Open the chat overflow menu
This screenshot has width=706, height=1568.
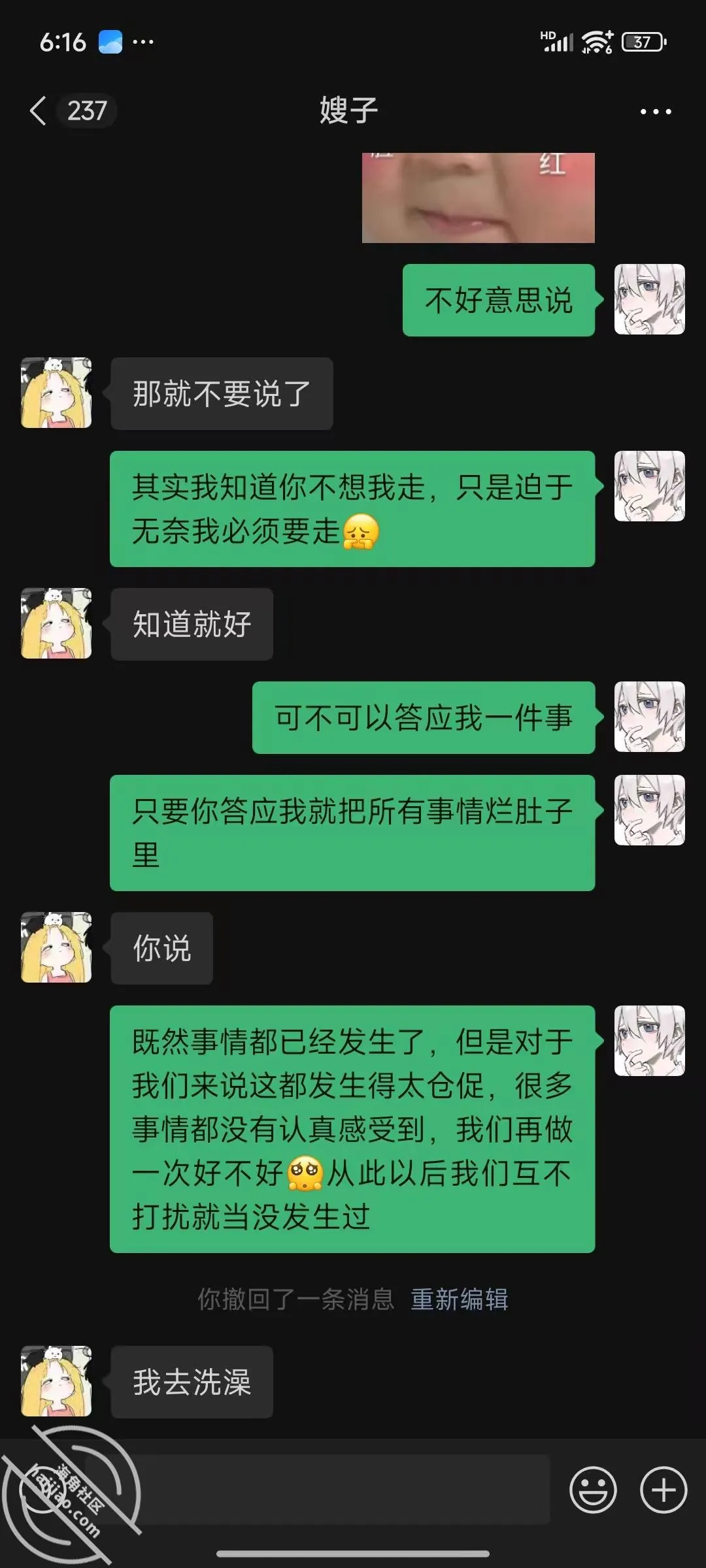655,112
